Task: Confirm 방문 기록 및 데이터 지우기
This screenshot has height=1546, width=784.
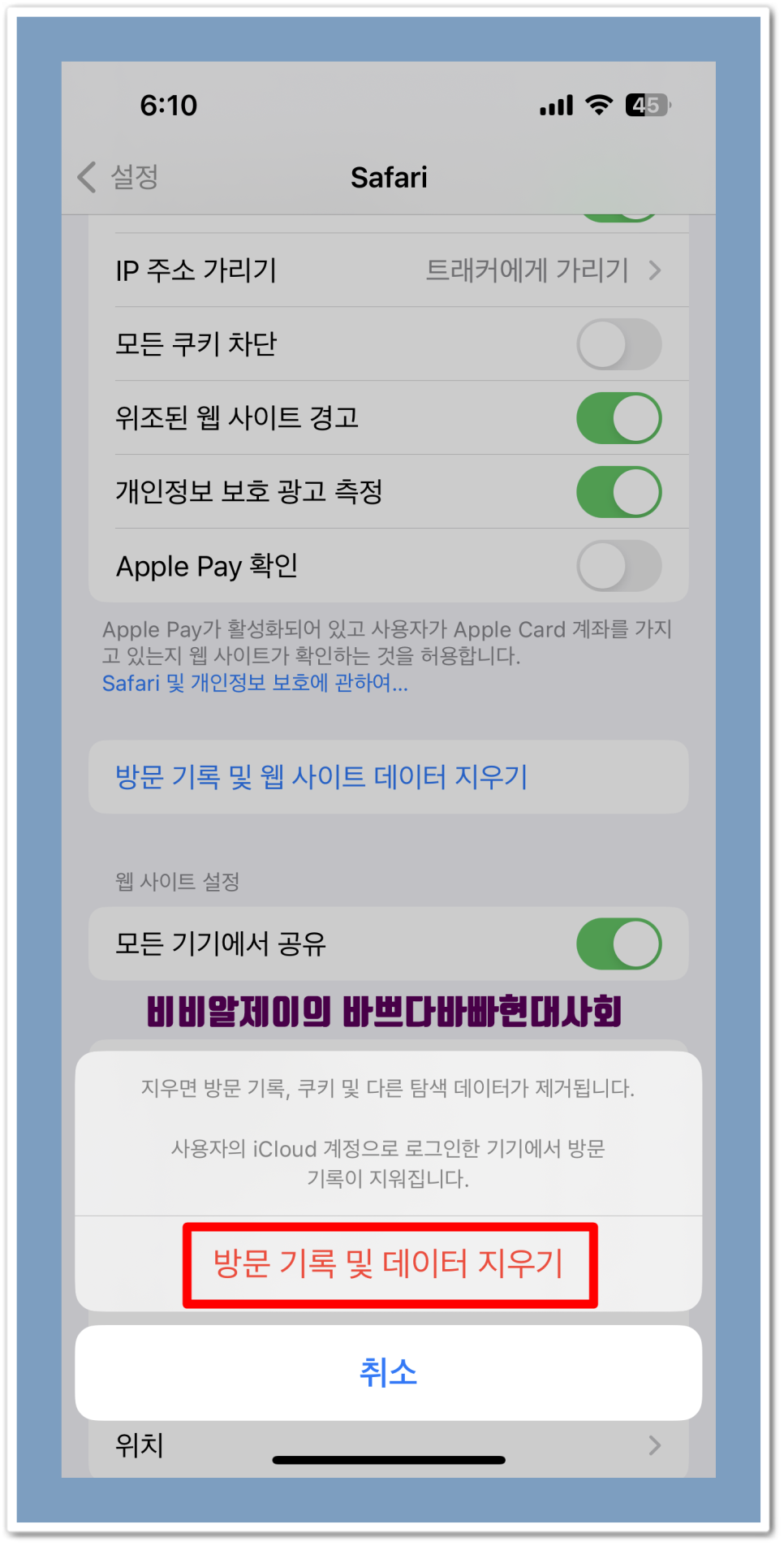Action: tap(388, 1263)
